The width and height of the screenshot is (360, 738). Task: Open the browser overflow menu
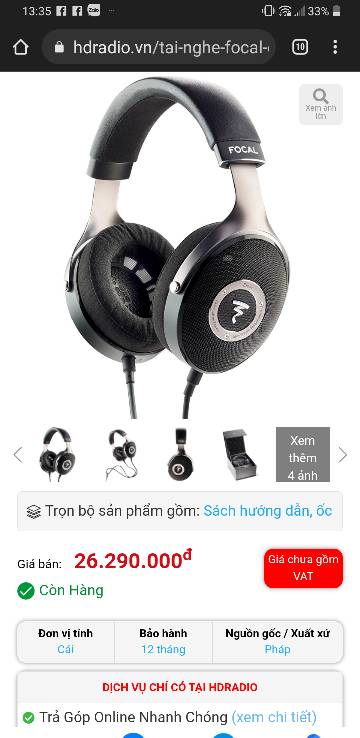[x=335, y=47]
